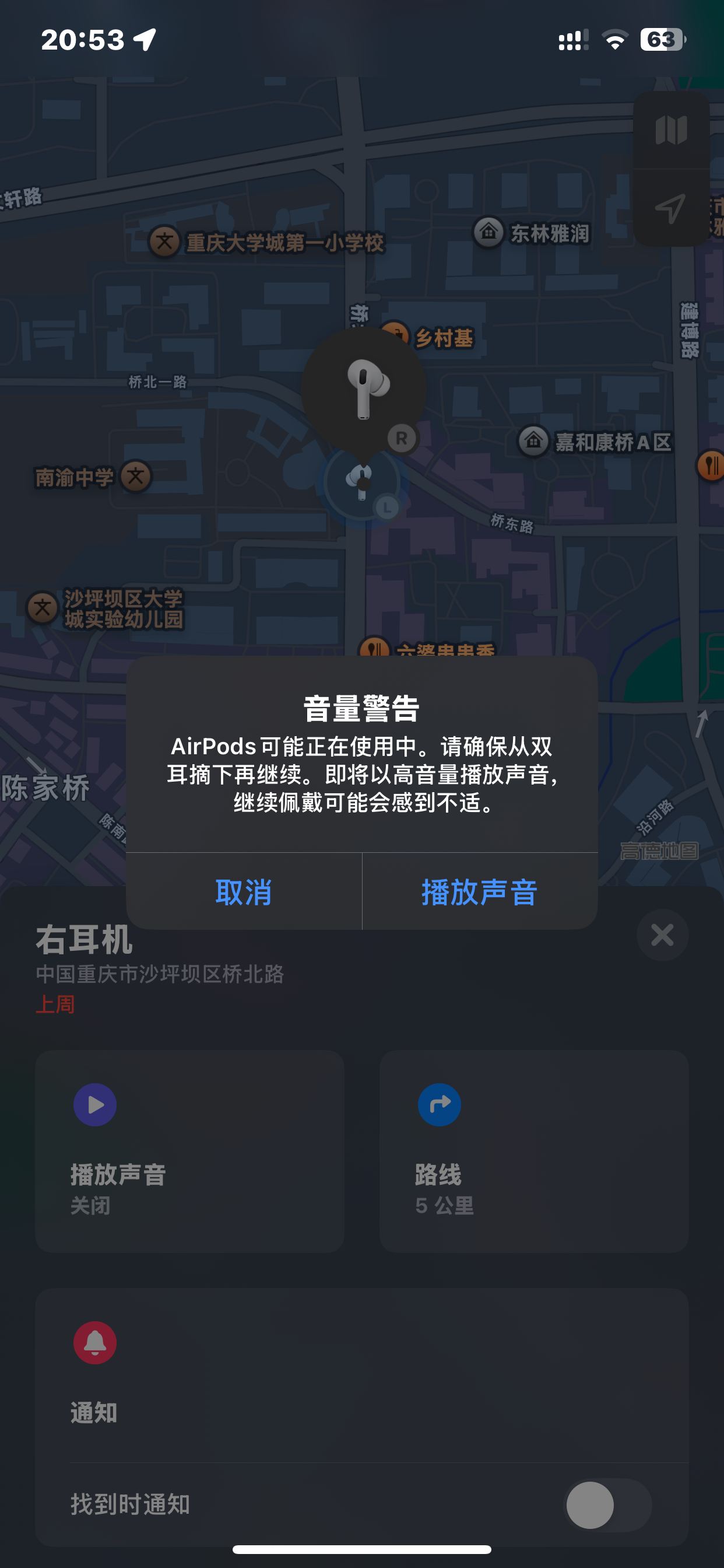The image size is (724, 1568).
Task: Confirm 播放声音 in the warning dialog
Action: click(x=479, y=892)
